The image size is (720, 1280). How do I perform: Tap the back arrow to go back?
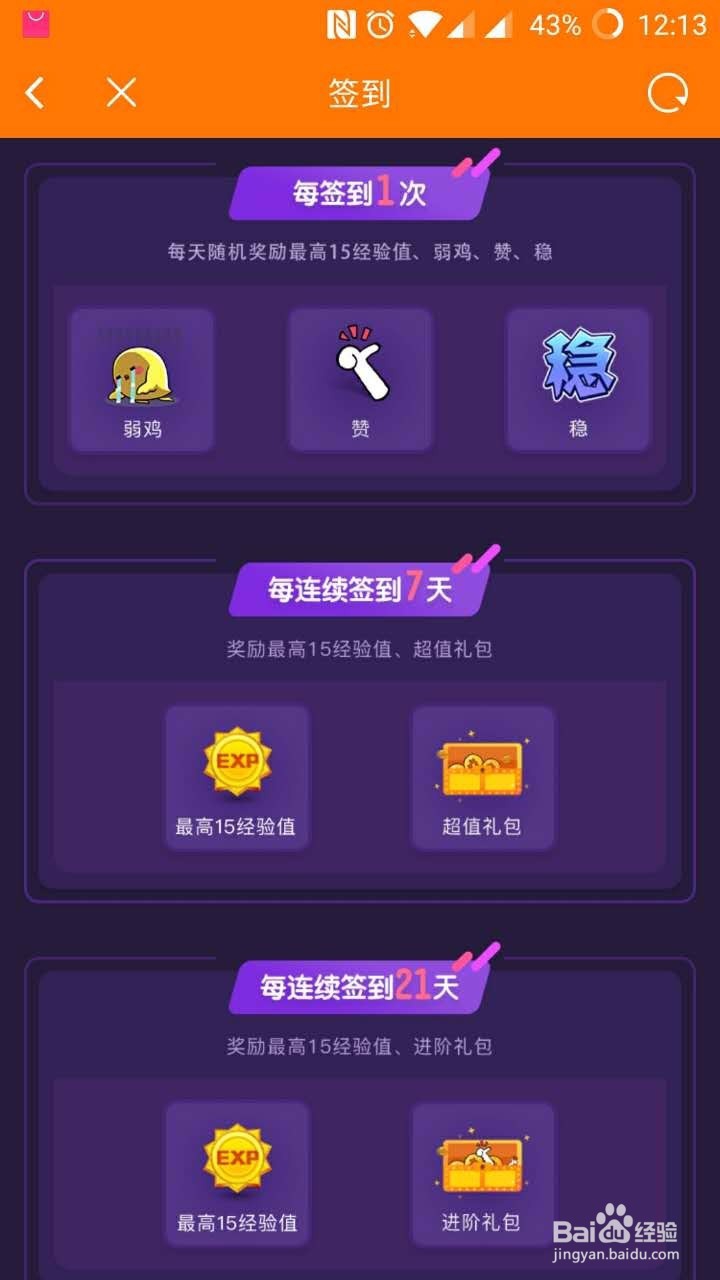tap(35, 92)
